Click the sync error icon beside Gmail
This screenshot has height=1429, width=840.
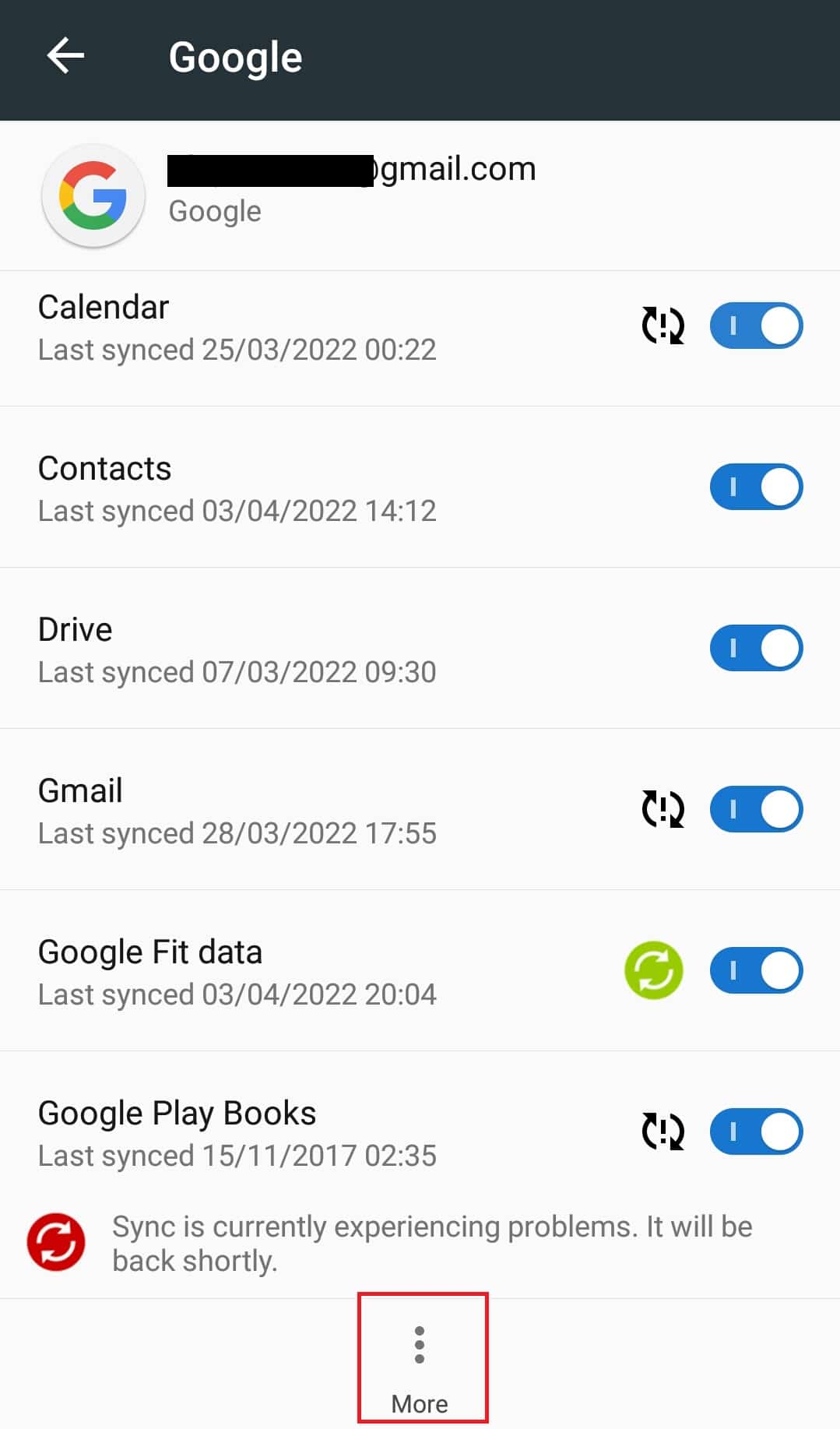[x=663, y=809]
